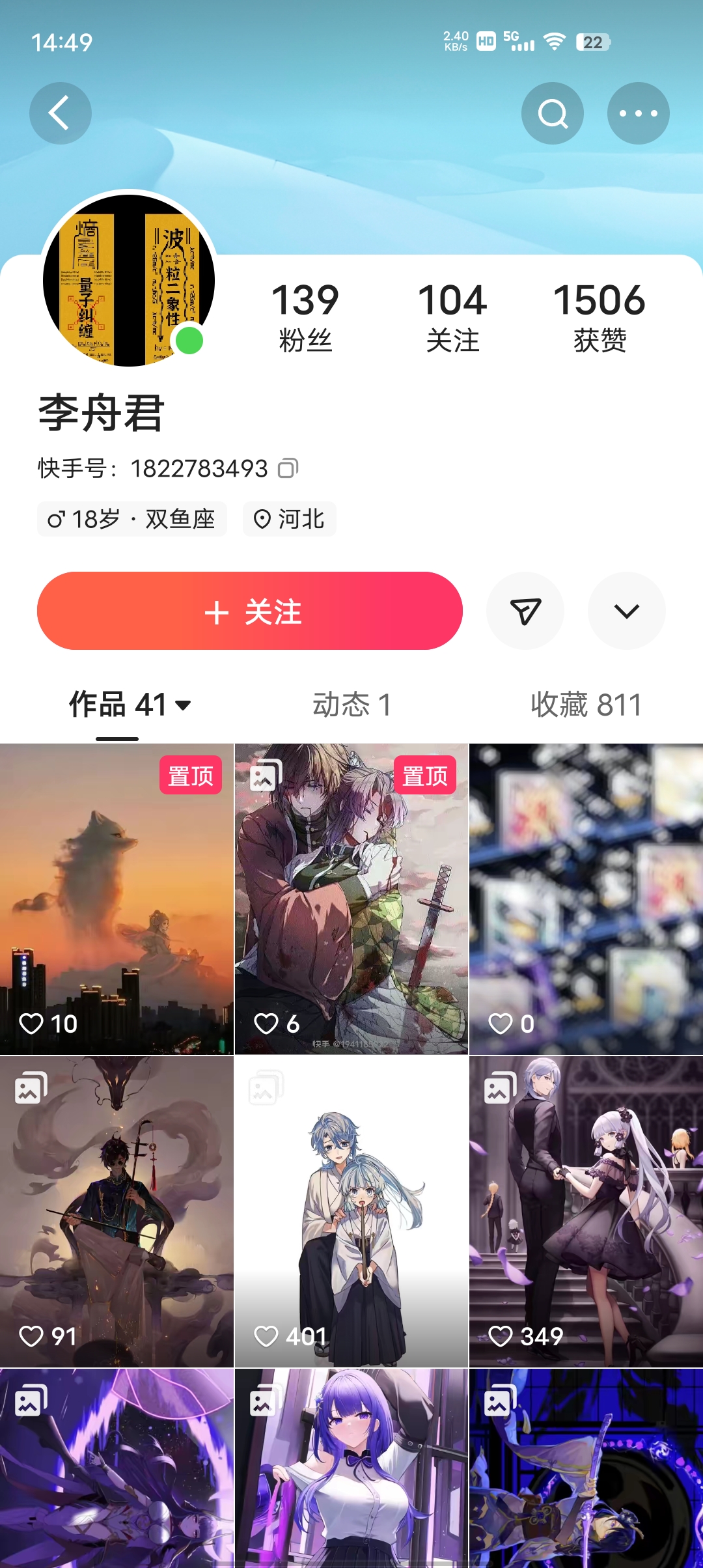The image size is (703, 1568).
Task: Open the 作品 41 works tab dropdown
Action: pyautogui.click(x=130, y=705)
